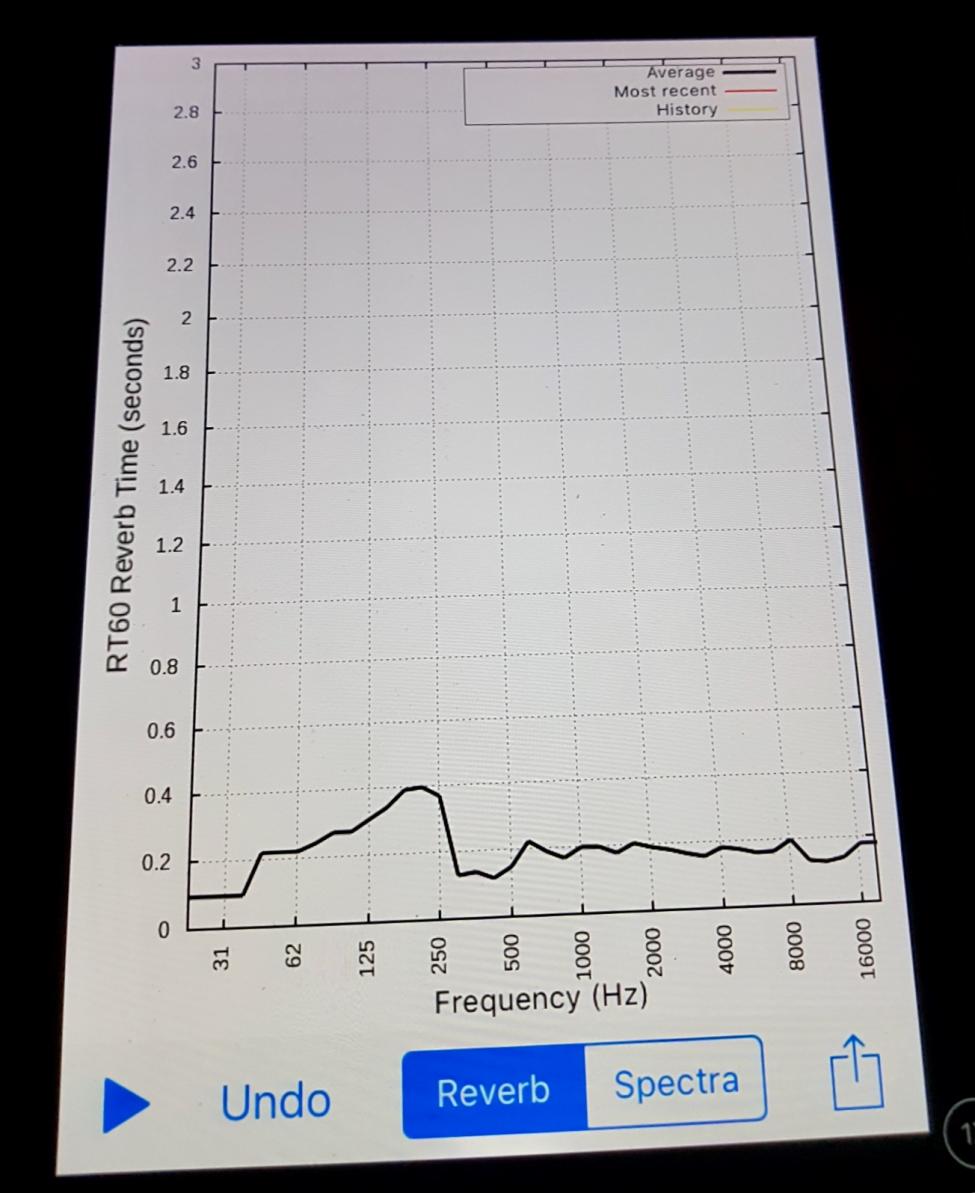Tap Undo to remove last measurement

pyautogui.click(x=276, y=1101)
